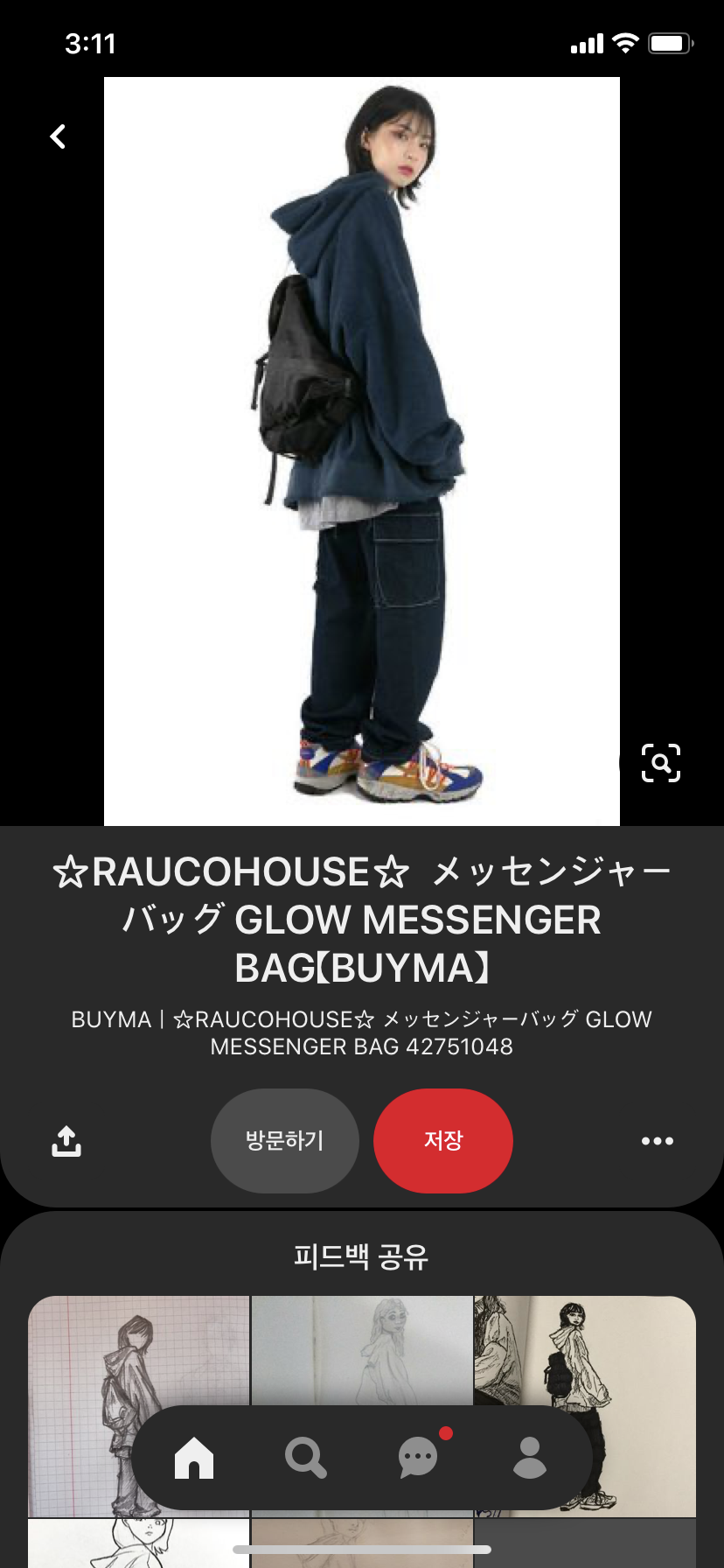Save the pin with the red 저장 button
Viewport: 724px width, 1568px height.
[443, 1140]
